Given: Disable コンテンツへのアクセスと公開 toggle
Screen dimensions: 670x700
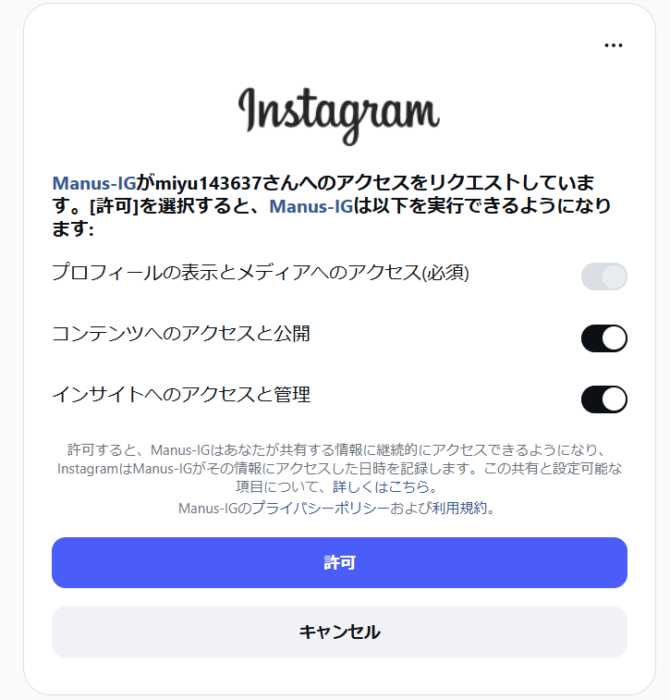Looking at the screenshot, I should [604, 338].
